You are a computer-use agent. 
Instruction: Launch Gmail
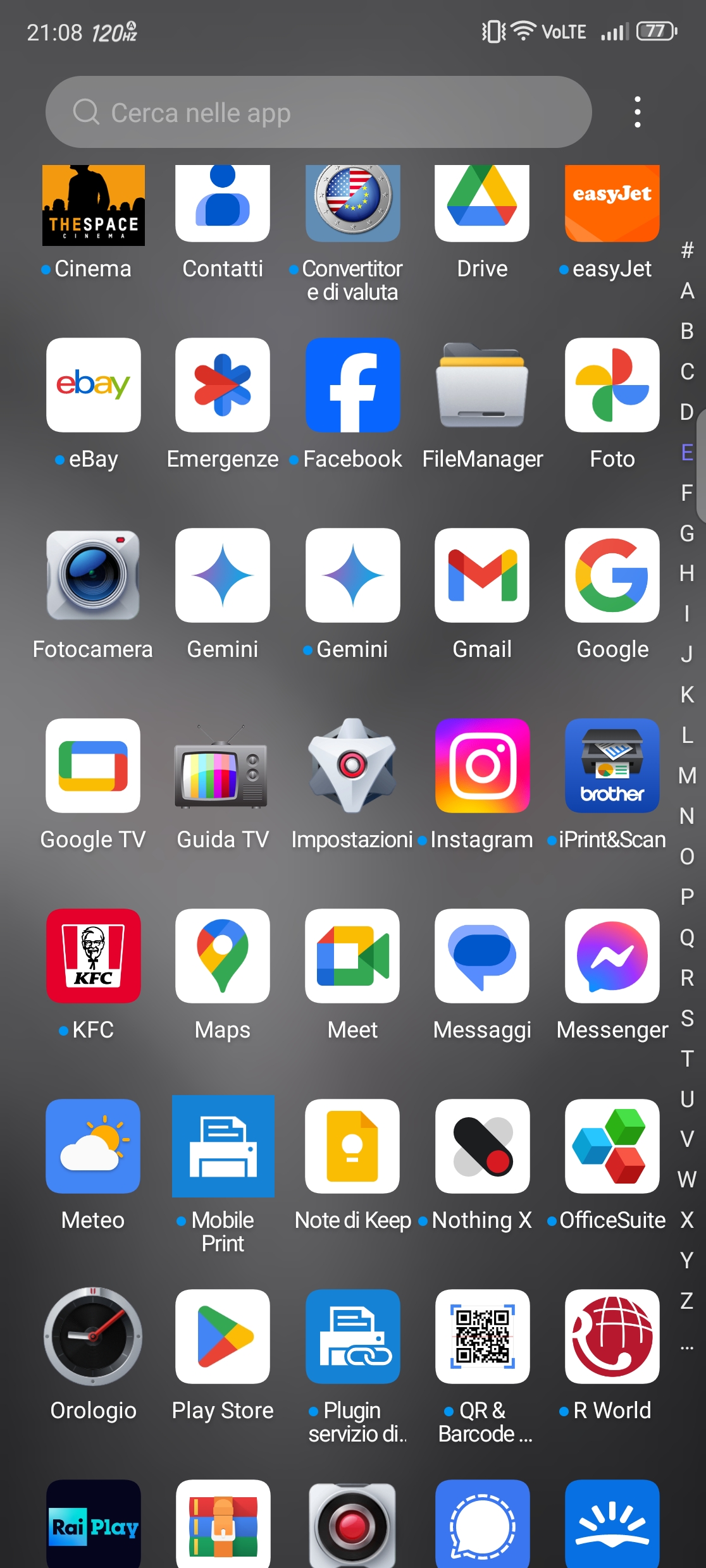click(482, 575)
